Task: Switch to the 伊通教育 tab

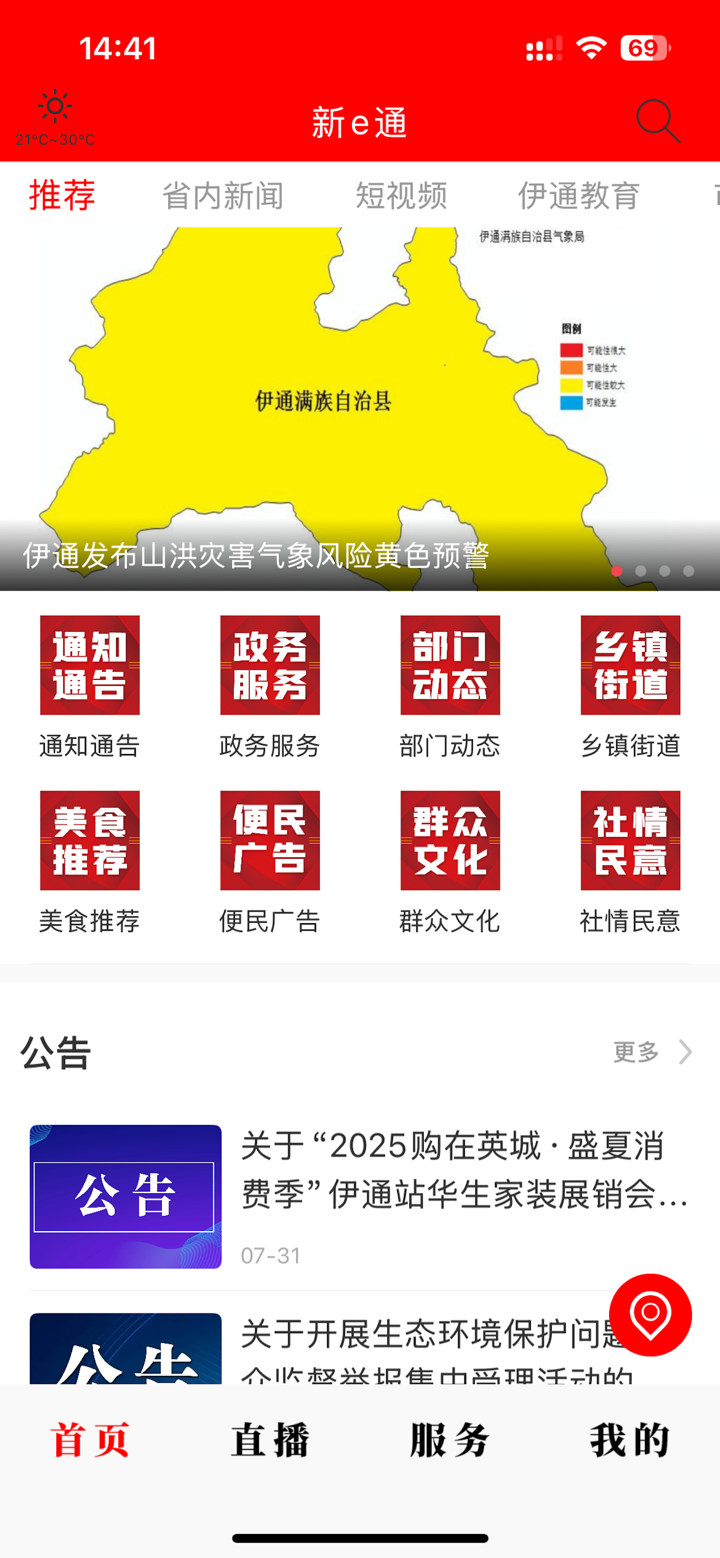Action: pos(578,196)
